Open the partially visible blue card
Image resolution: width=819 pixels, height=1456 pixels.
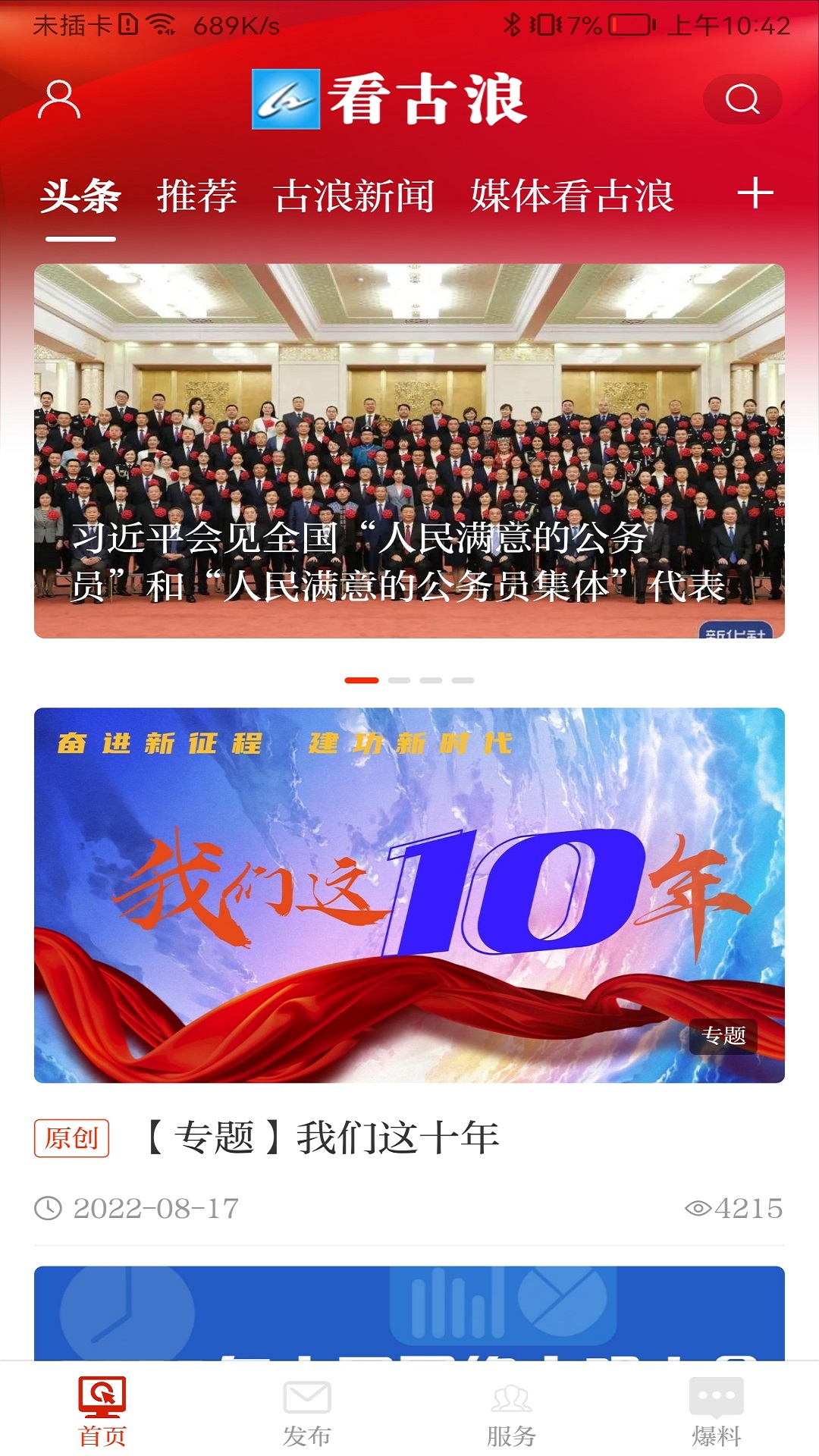click(409, 1312)
